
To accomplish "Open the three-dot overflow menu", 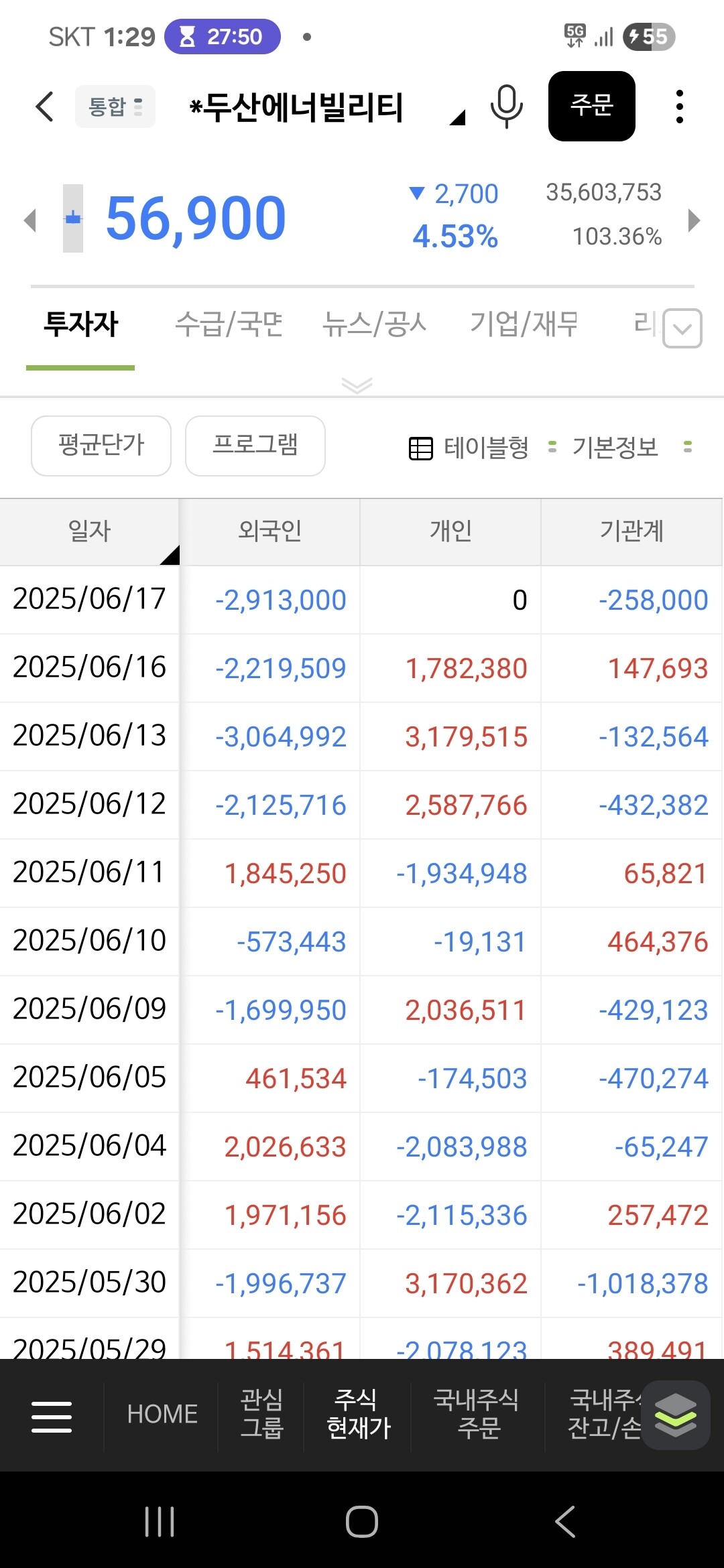I will [x=679, y=107].
